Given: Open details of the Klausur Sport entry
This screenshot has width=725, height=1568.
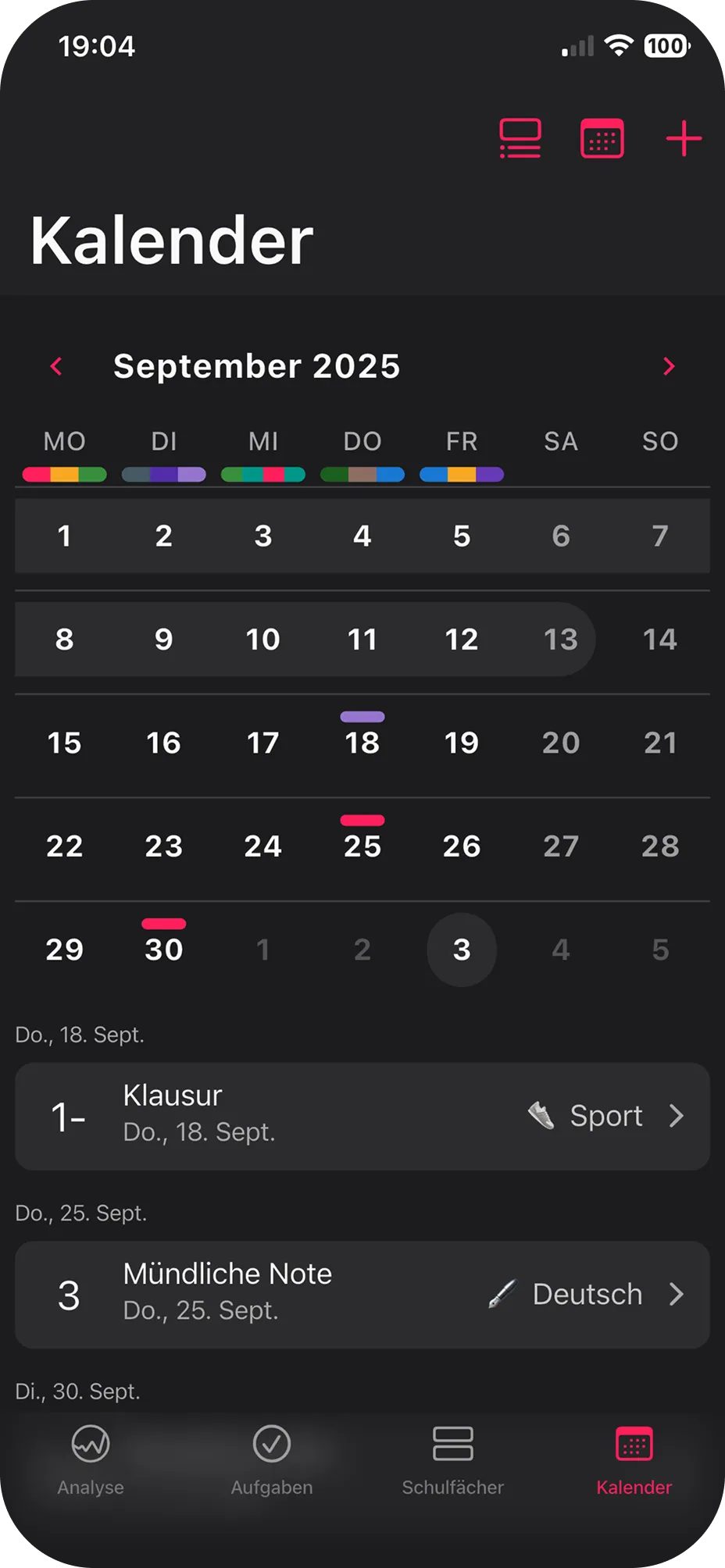Looking at the screenshot, I should [362, 1116].
